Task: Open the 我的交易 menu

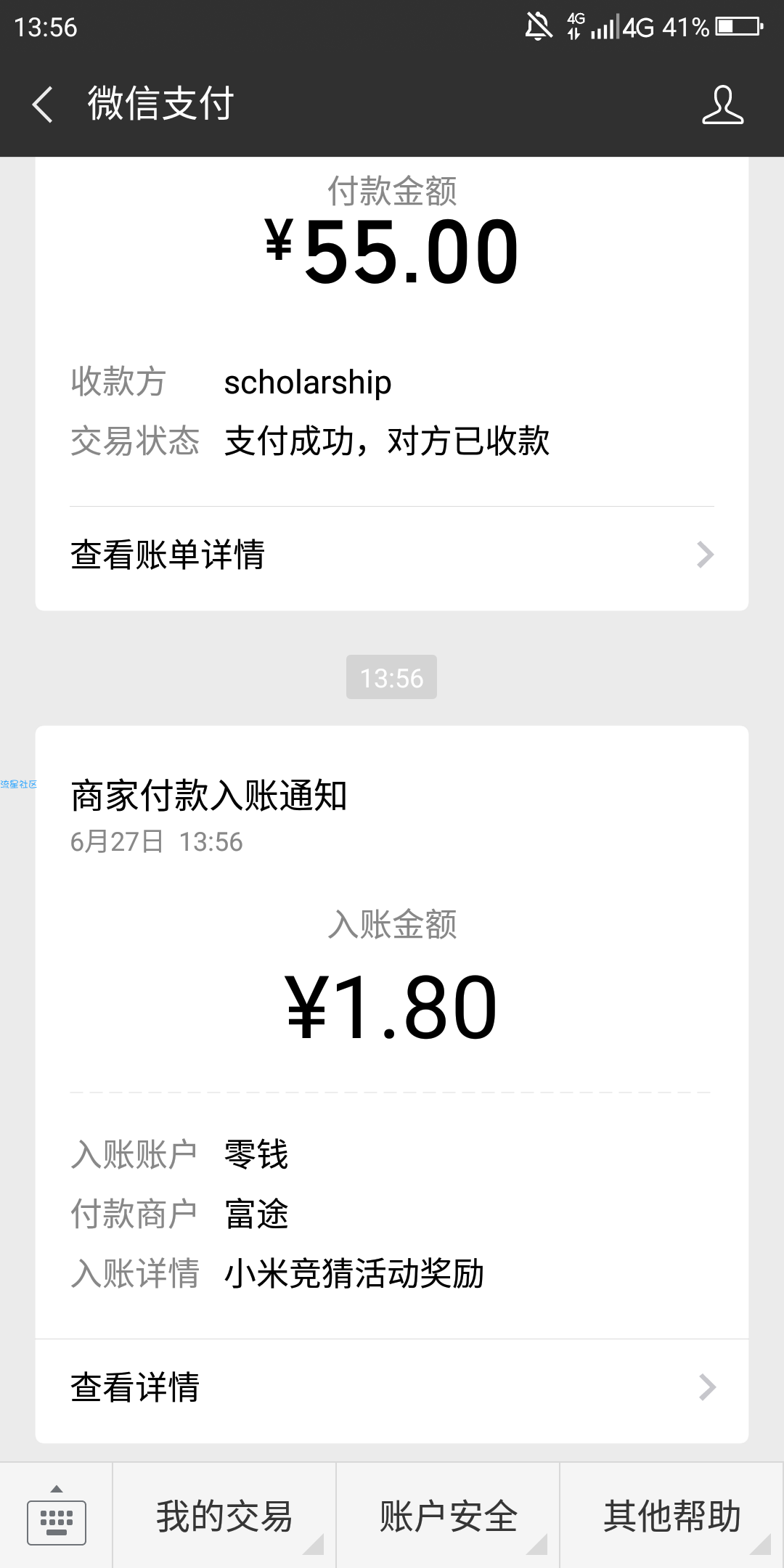Action: pos(224,1516)
